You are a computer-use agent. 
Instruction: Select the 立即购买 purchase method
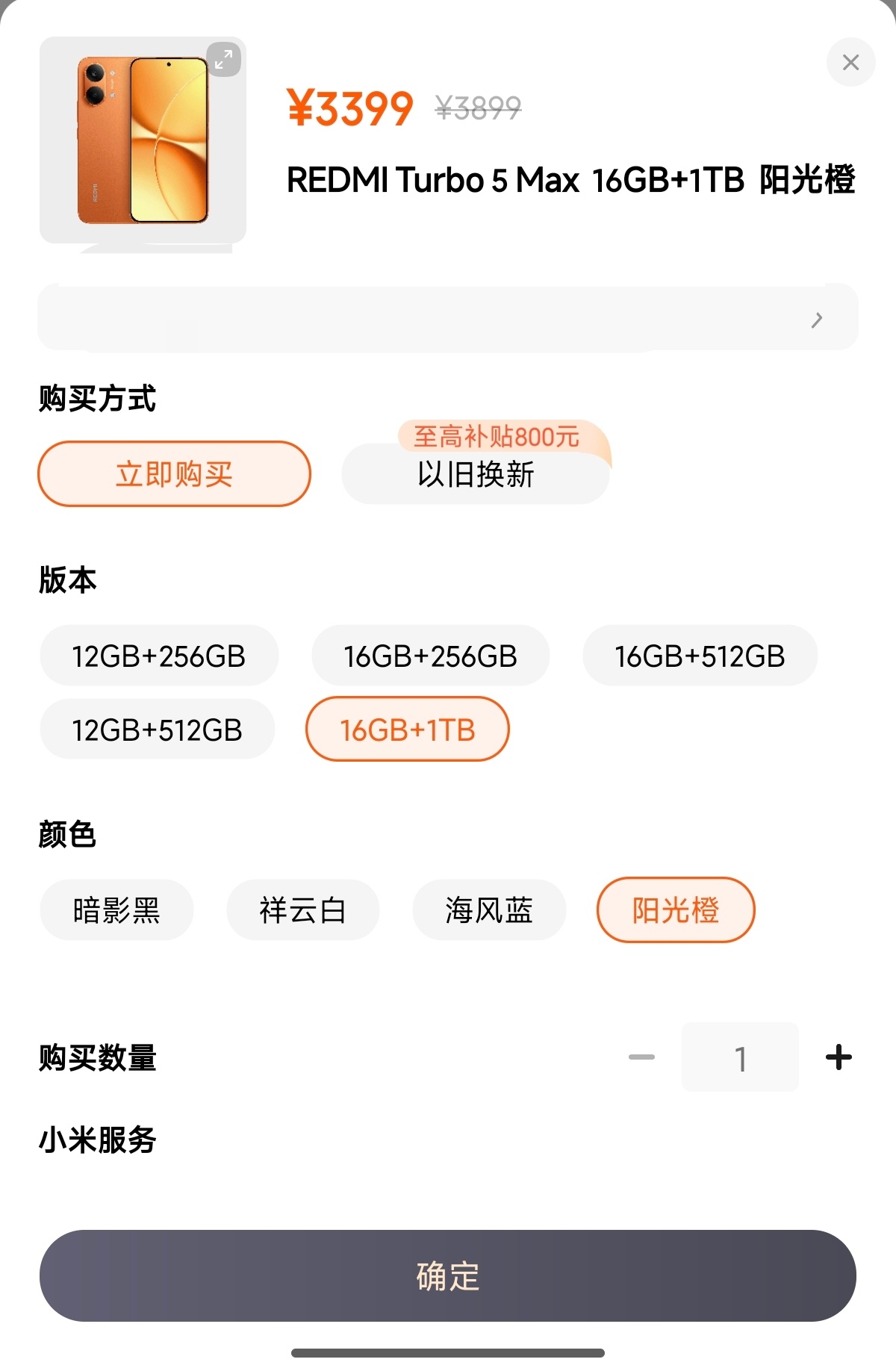[x=174, y=473]
